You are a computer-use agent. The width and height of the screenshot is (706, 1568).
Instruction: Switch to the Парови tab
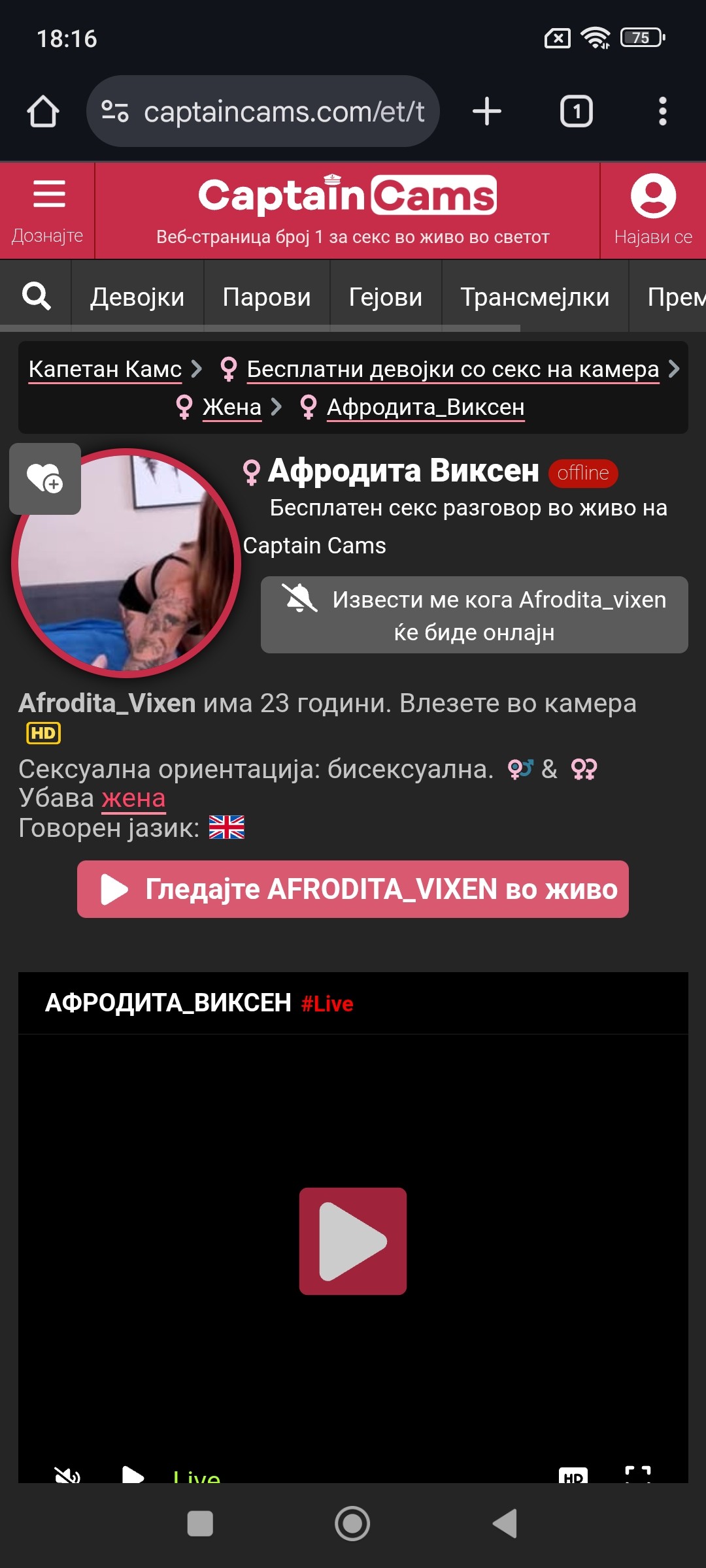click(267, 297)
